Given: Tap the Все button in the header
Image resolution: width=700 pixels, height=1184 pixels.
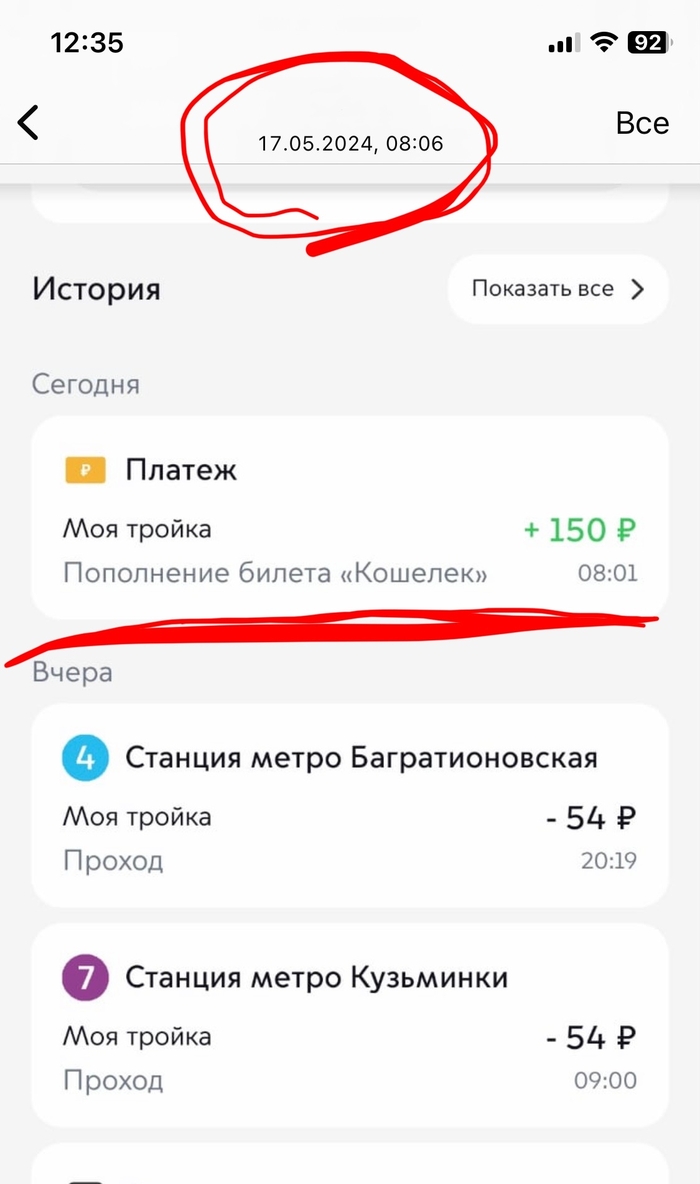Looking at the screenshot, I should point(641,123).
